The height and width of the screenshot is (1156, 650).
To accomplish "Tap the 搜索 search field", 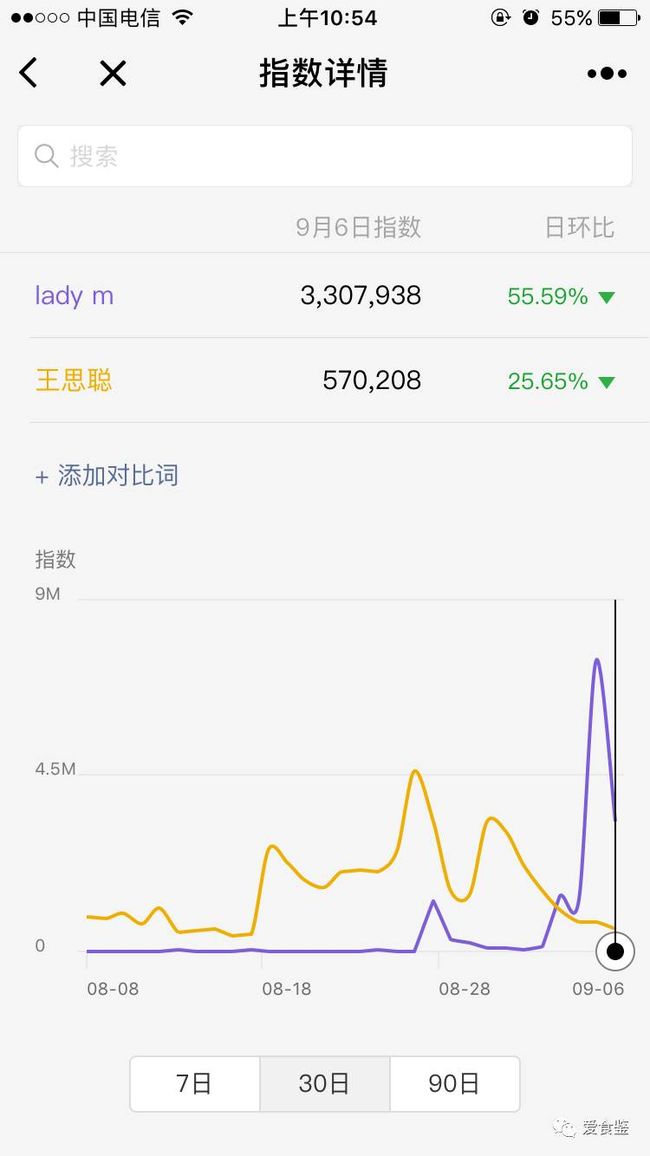I will point(325,156).
